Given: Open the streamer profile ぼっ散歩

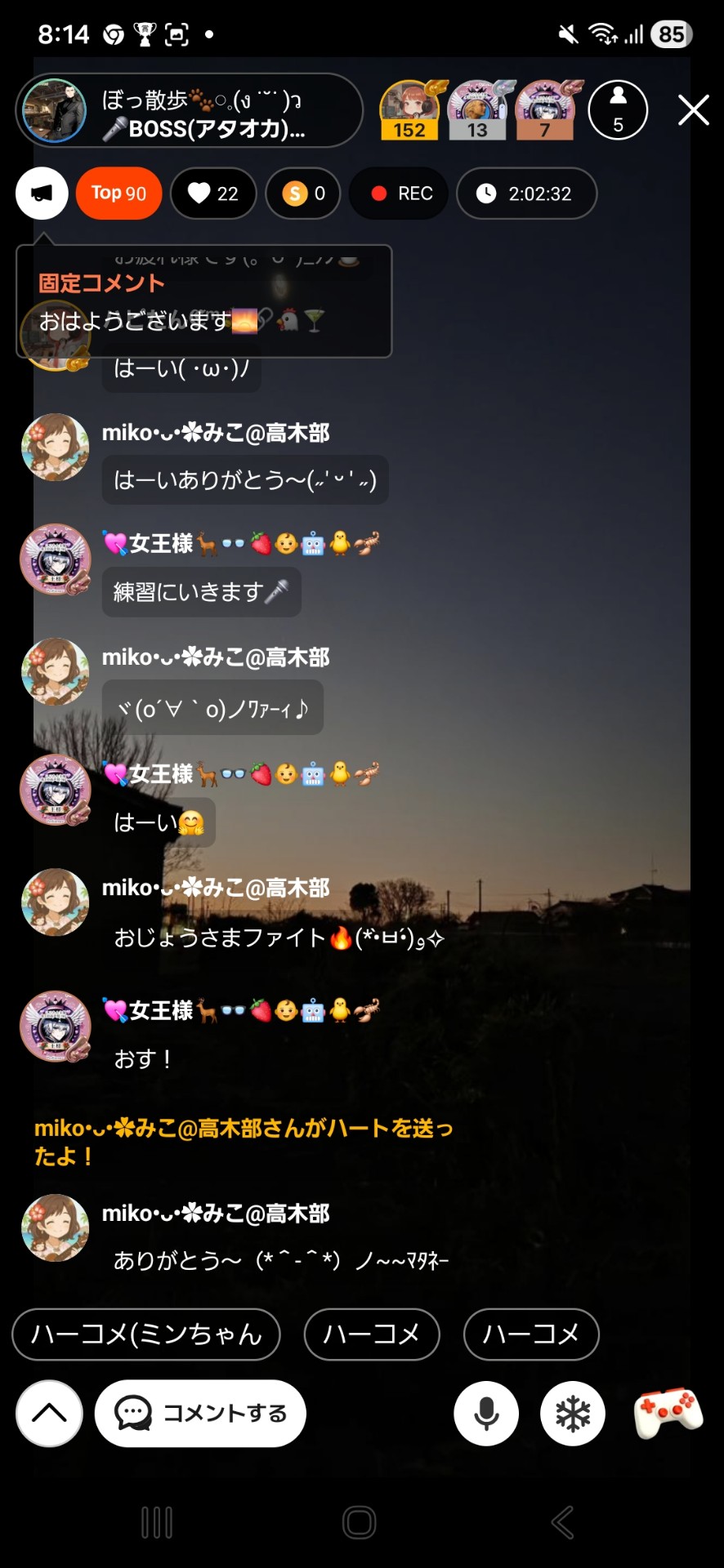Looking at the screenshot, I should [188, 111].
